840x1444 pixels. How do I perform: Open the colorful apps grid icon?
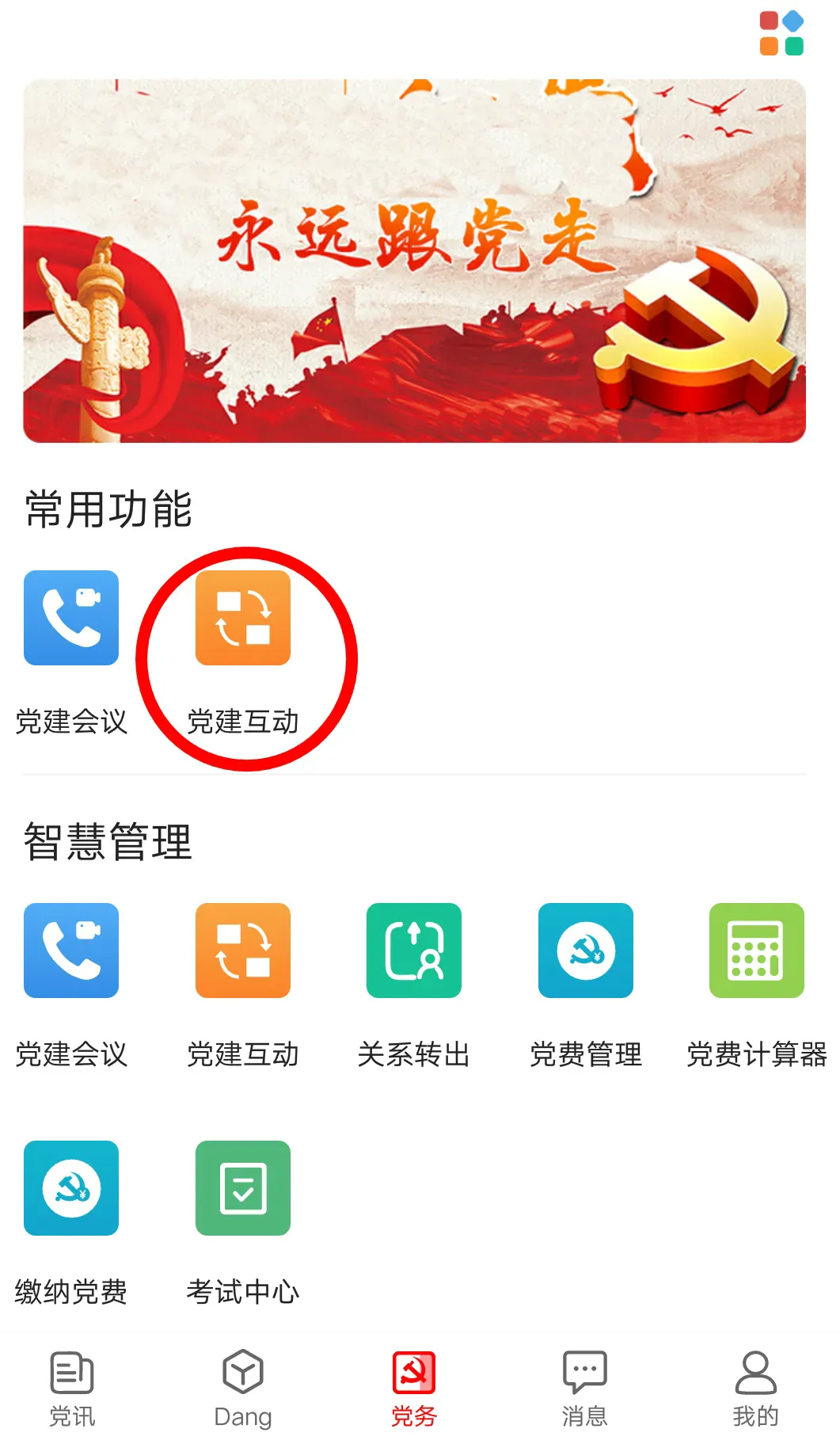pos(781,33)
